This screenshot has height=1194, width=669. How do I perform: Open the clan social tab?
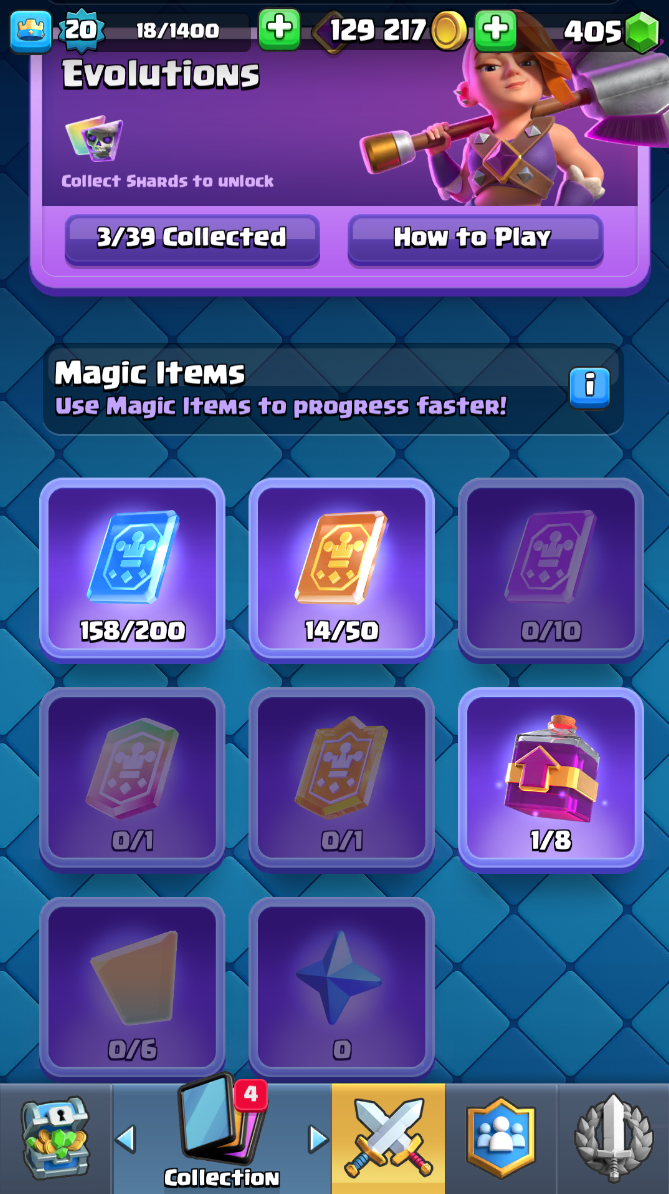click(x=501, y=1138)
